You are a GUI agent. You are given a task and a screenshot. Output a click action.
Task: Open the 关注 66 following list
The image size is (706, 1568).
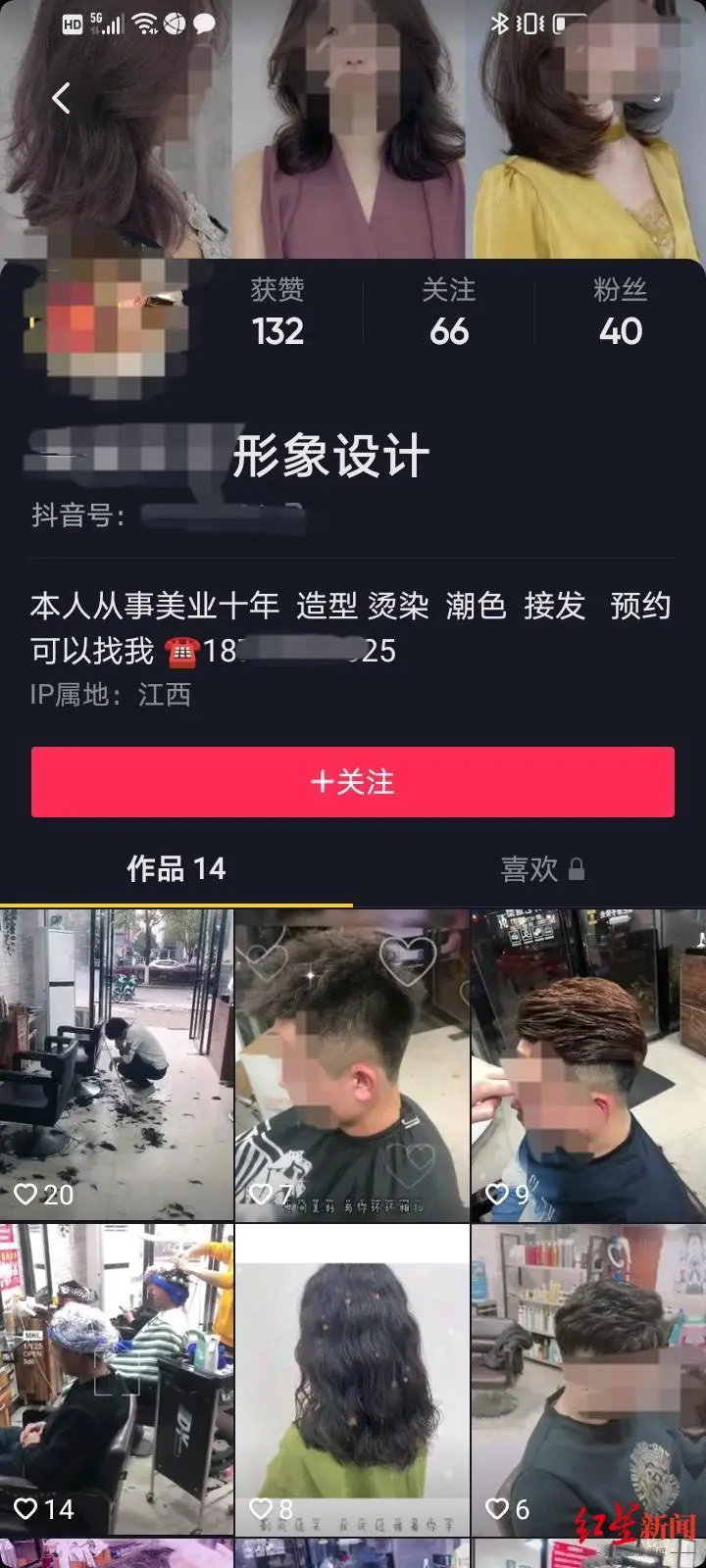(449, 314)
